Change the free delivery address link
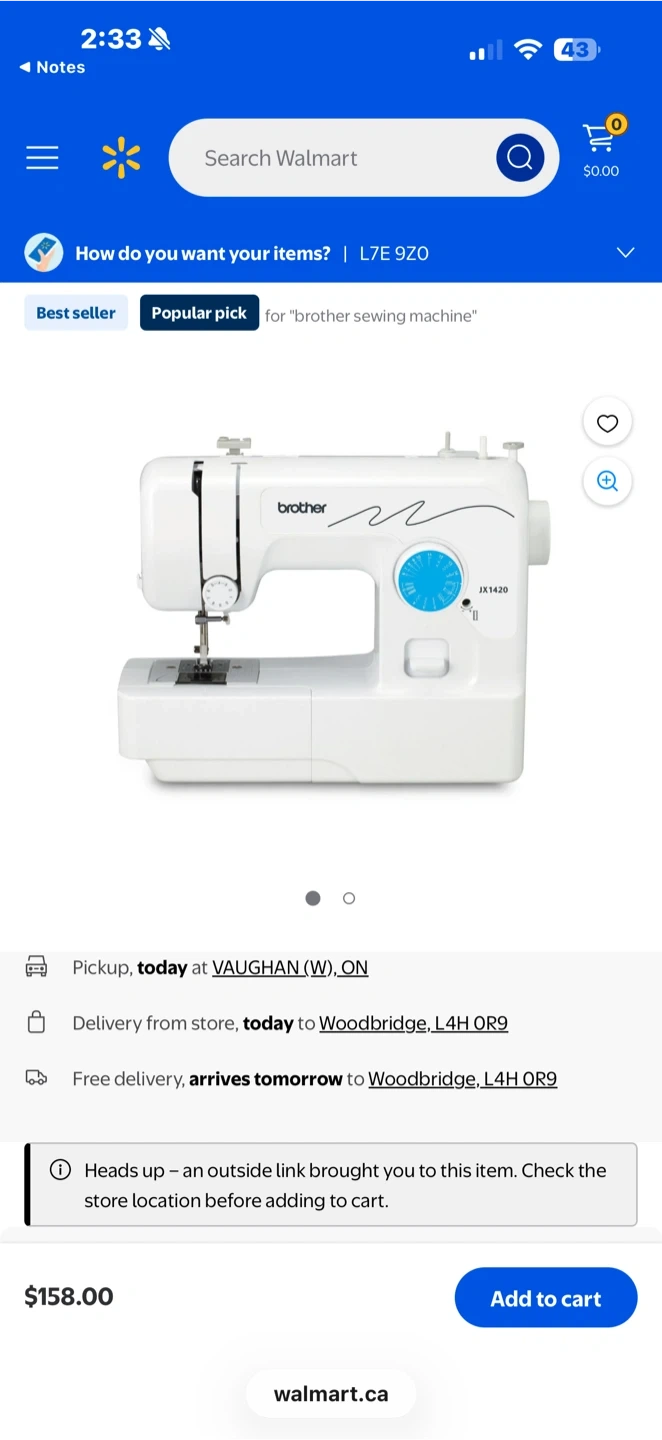The height and width of the screenshot is (1440, 662). pos(462,1079)
